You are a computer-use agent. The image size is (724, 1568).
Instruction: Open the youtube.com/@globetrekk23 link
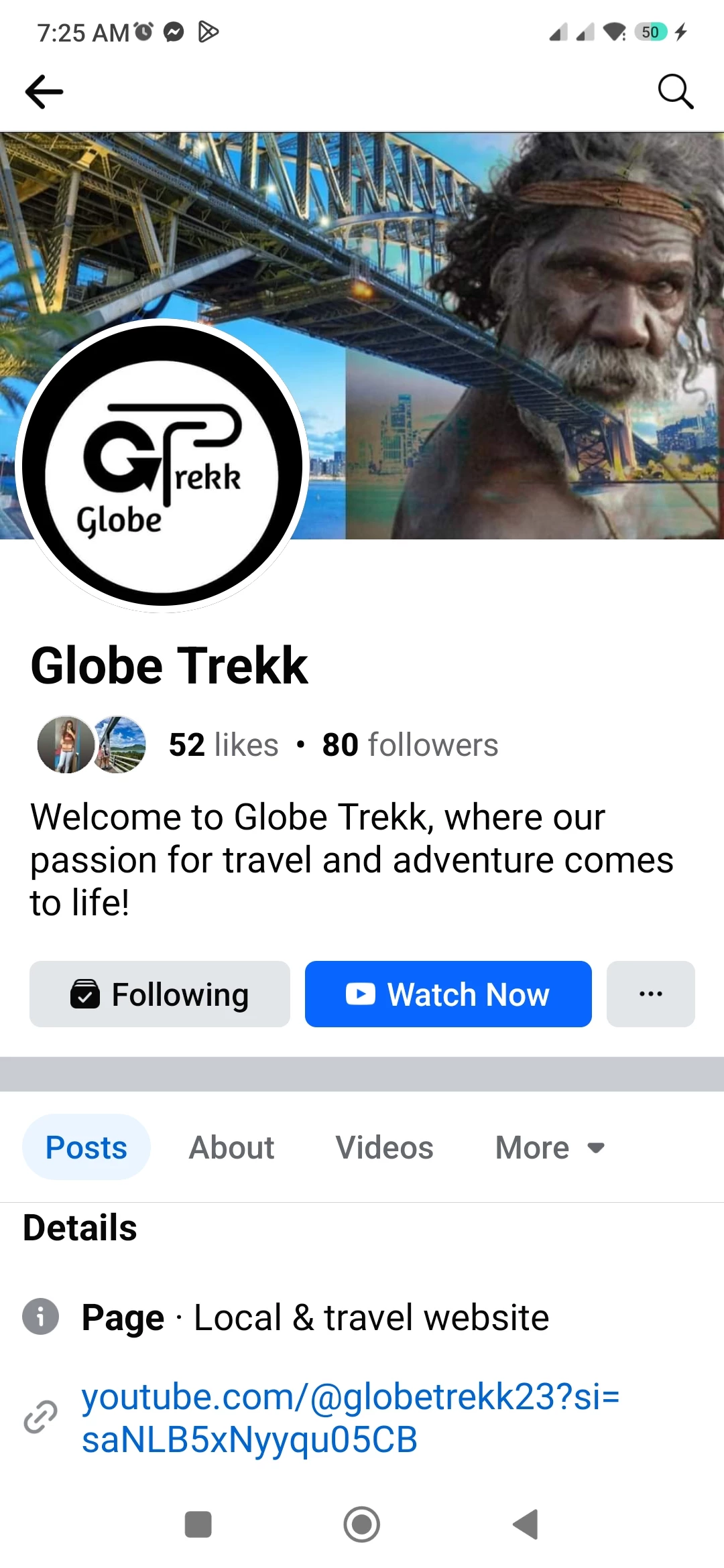(350, 1418)
